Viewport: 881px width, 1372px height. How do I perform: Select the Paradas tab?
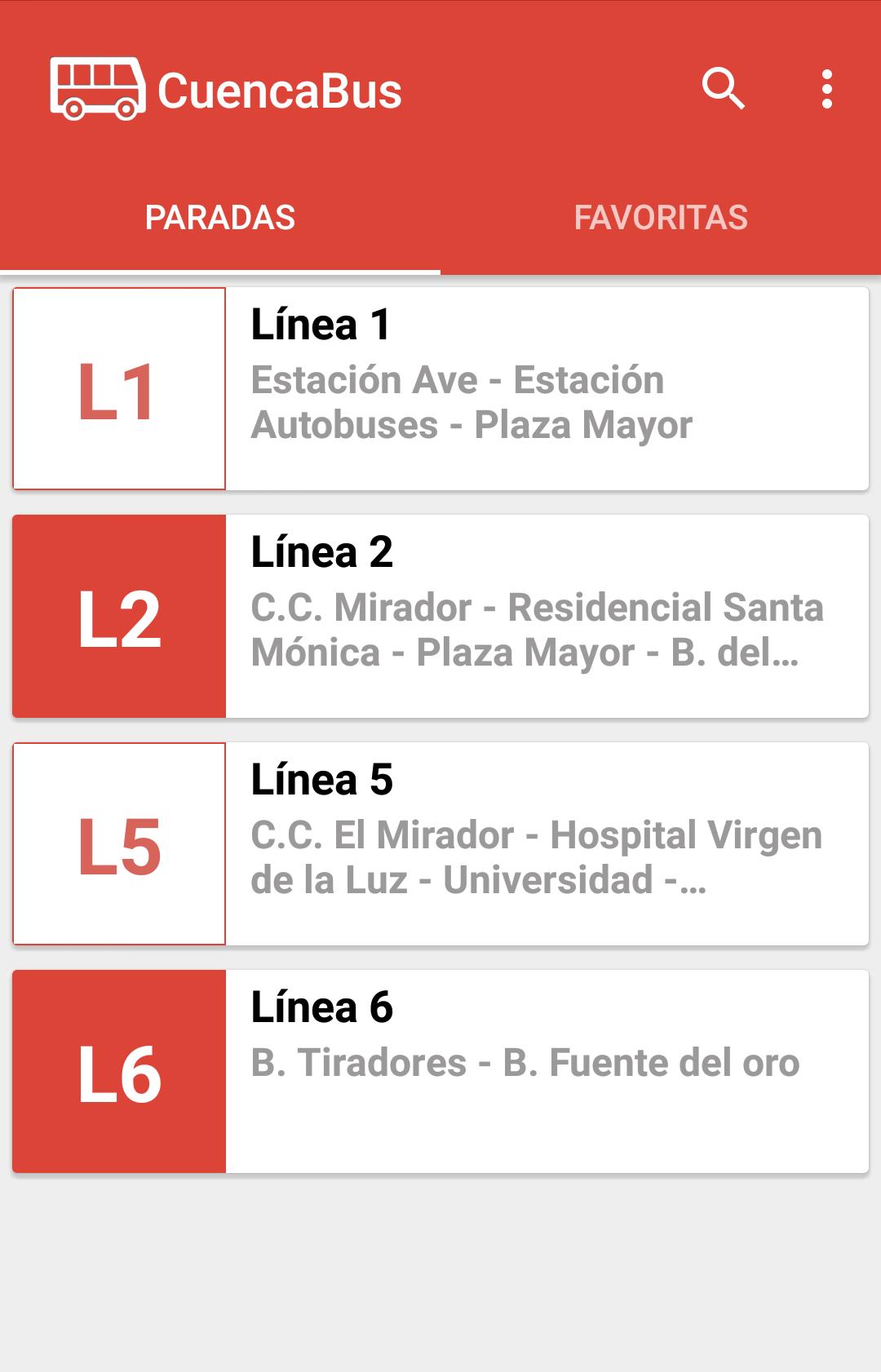(220, 218)
